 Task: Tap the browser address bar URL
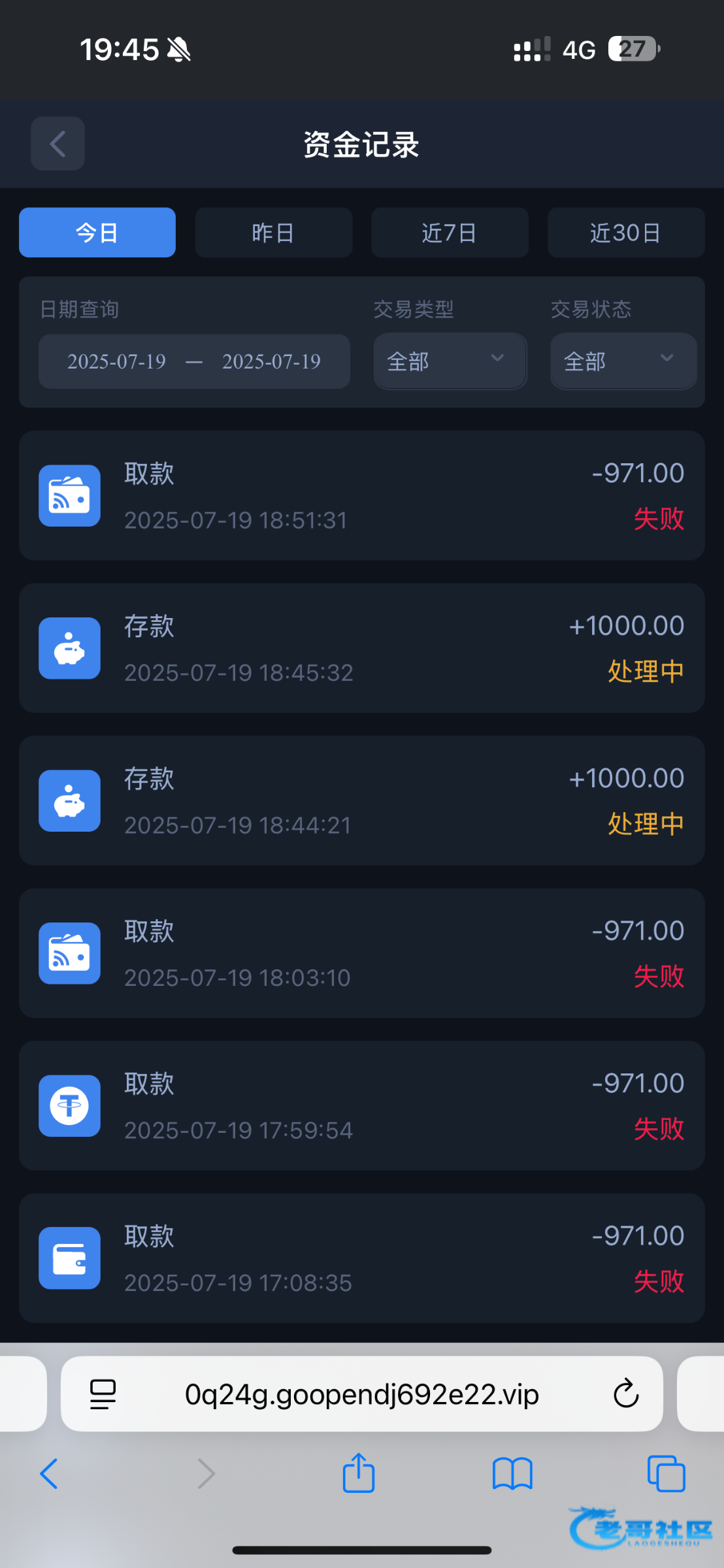click(361, 1394)
